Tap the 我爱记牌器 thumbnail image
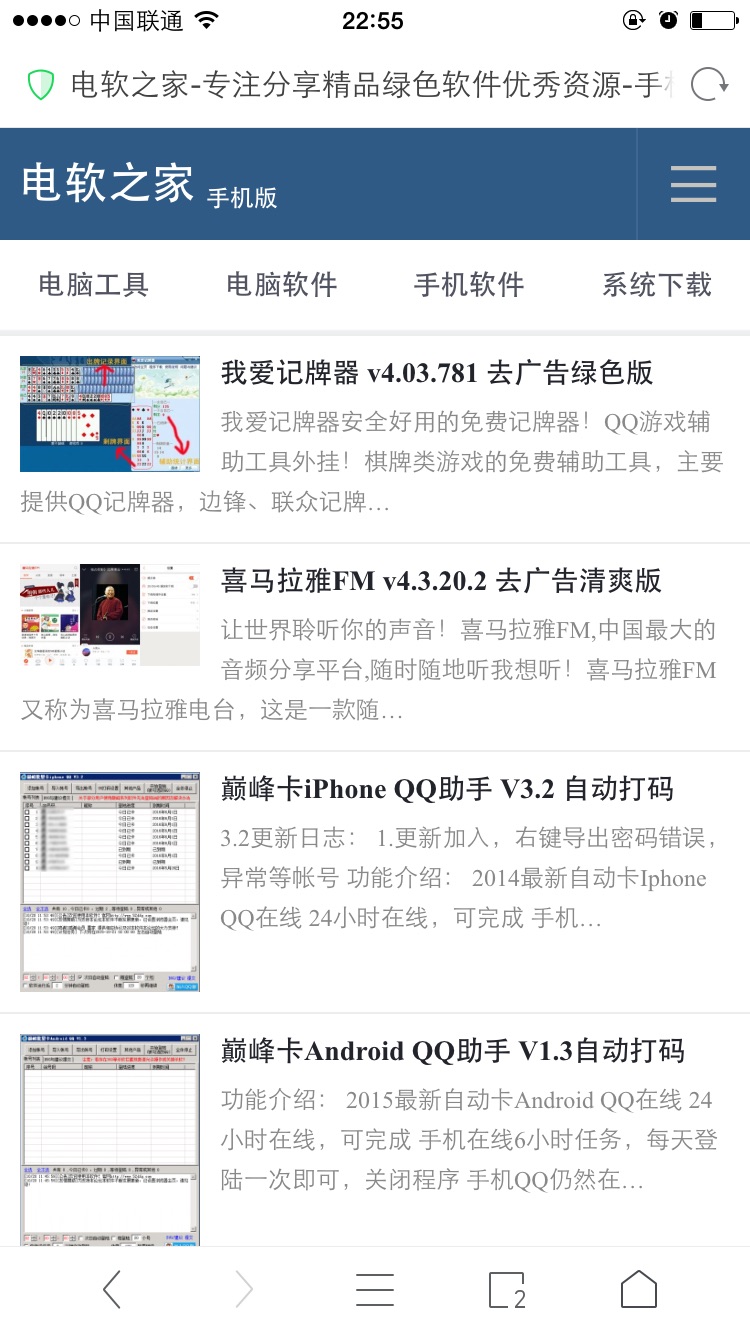Viewport: 750px width, 1334px height. [110, 414]
